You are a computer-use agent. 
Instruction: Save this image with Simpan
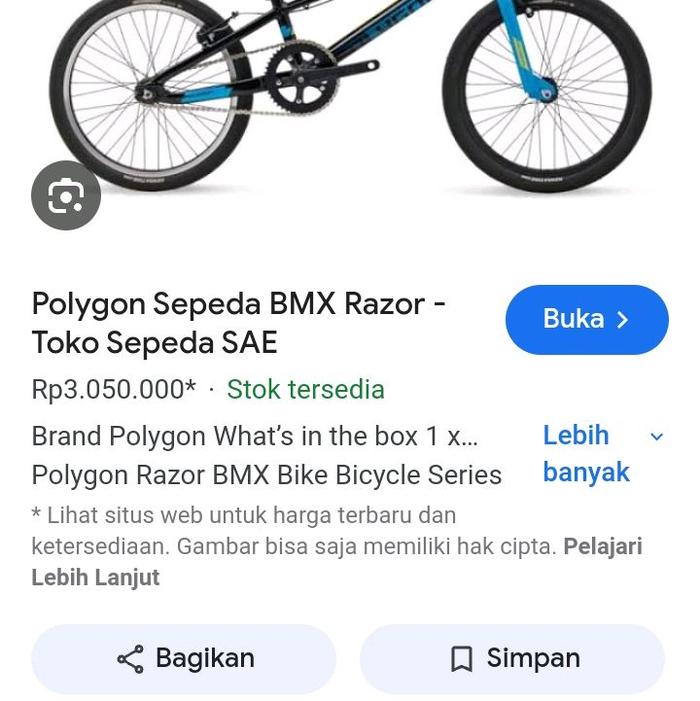coord(512,659)
